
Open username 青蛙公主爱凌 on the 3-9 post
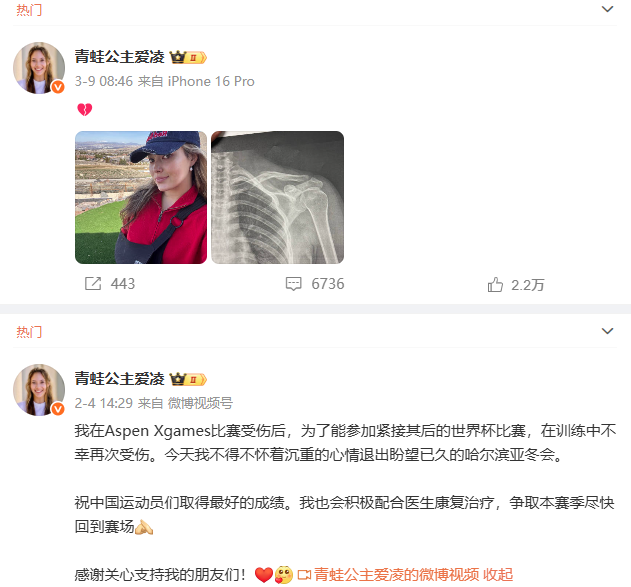[119, 57]
